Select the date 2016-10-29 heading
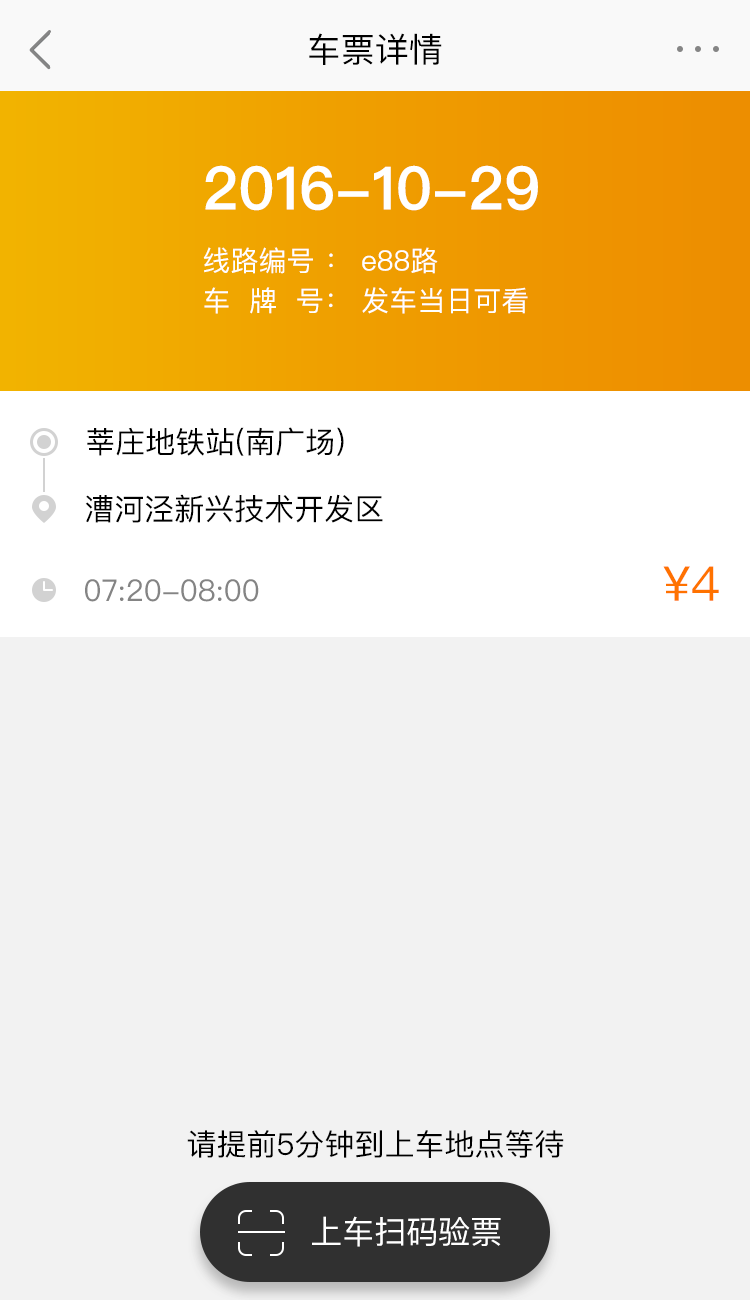 tap(374, 187)
